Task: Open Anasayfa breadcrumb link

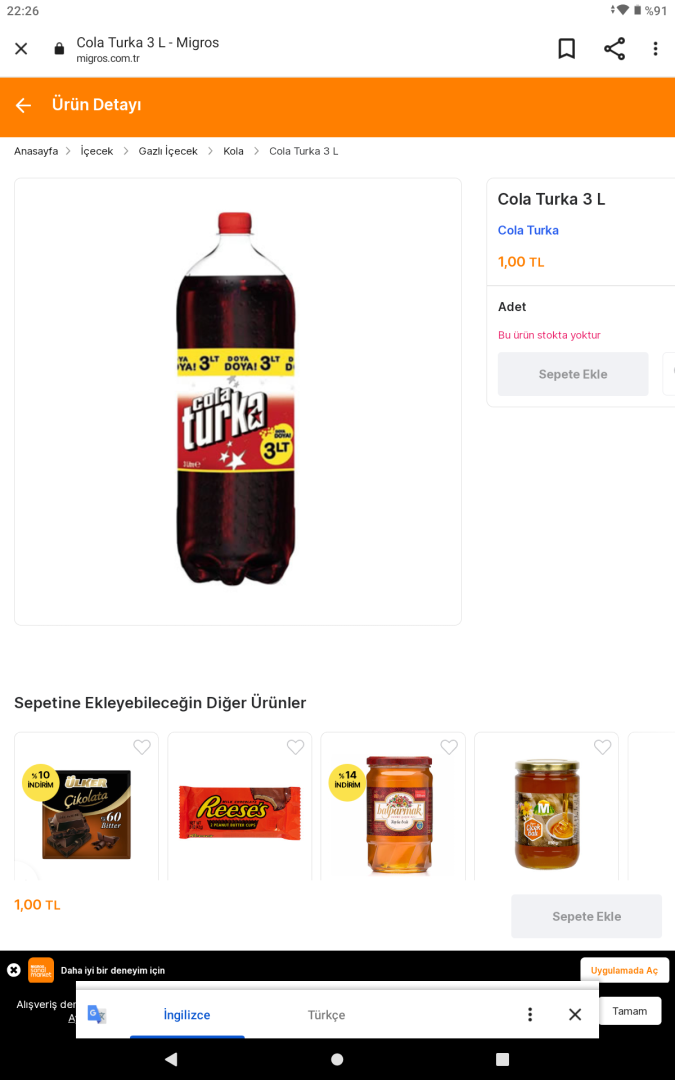Action: pos(36,151)
